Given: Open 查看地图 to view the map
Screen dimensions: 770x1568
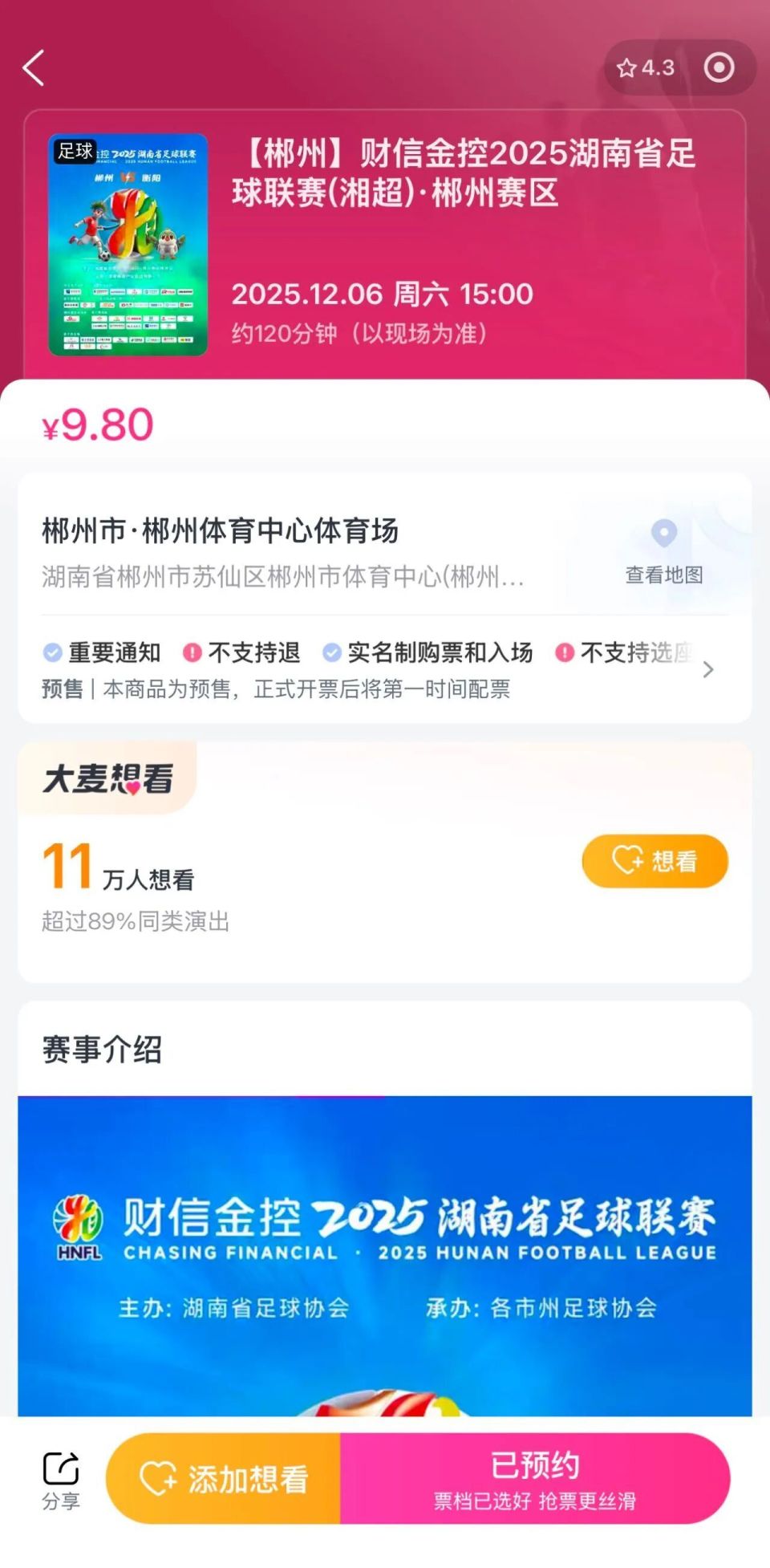Looking at the screenshot, I should coord(663,573).
